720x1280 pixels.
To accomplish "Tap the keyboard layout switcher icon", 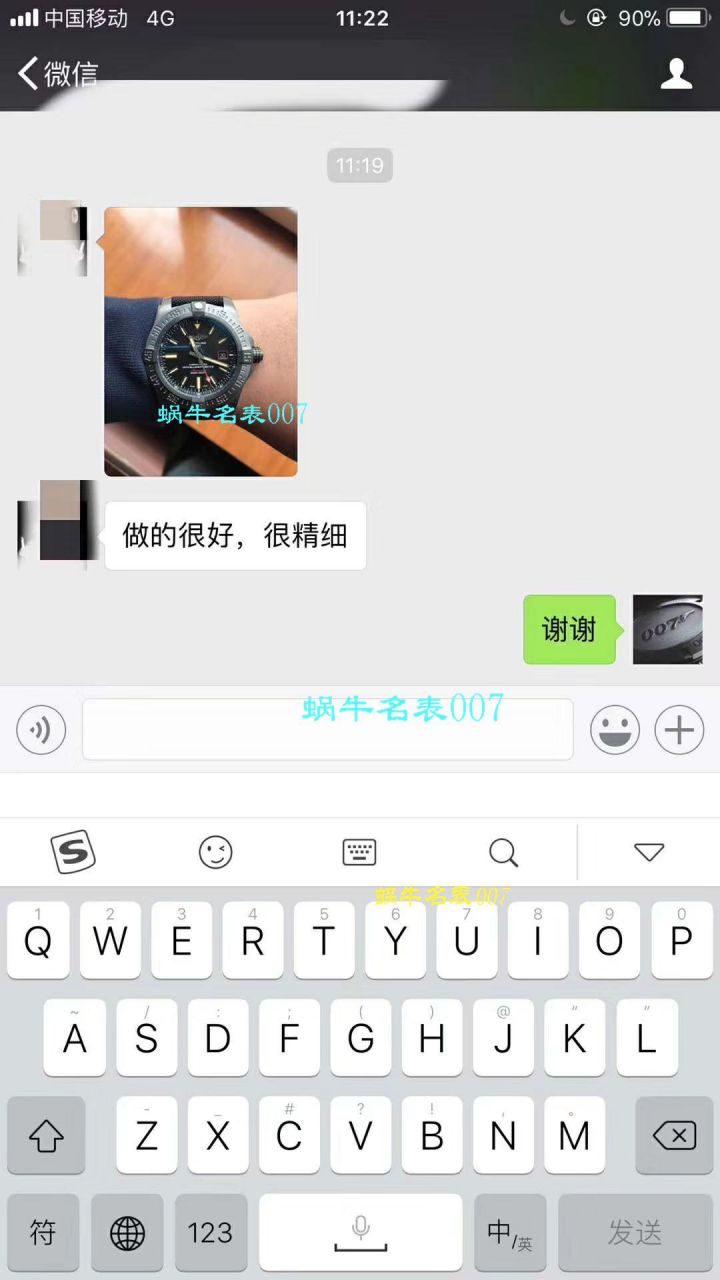I will 358,852.
